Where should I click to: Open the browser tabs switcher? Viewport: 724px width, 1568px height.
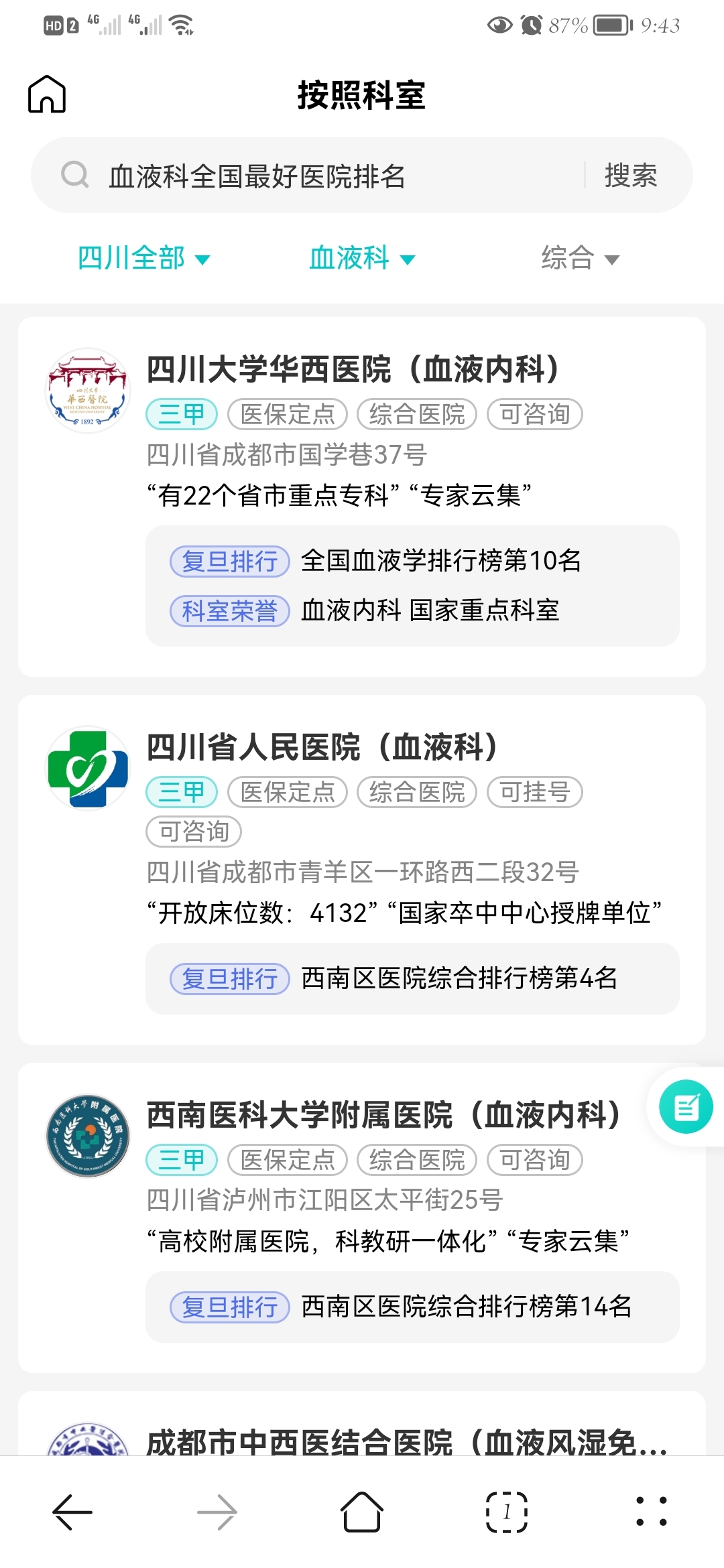[507, 1512]
